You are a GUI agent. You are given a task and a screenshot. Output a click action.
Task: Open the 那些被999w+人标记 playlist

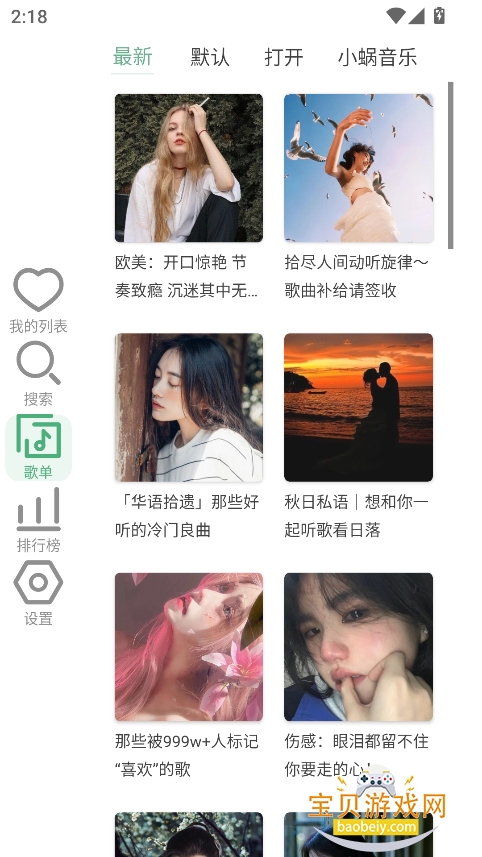coord(189,676)
